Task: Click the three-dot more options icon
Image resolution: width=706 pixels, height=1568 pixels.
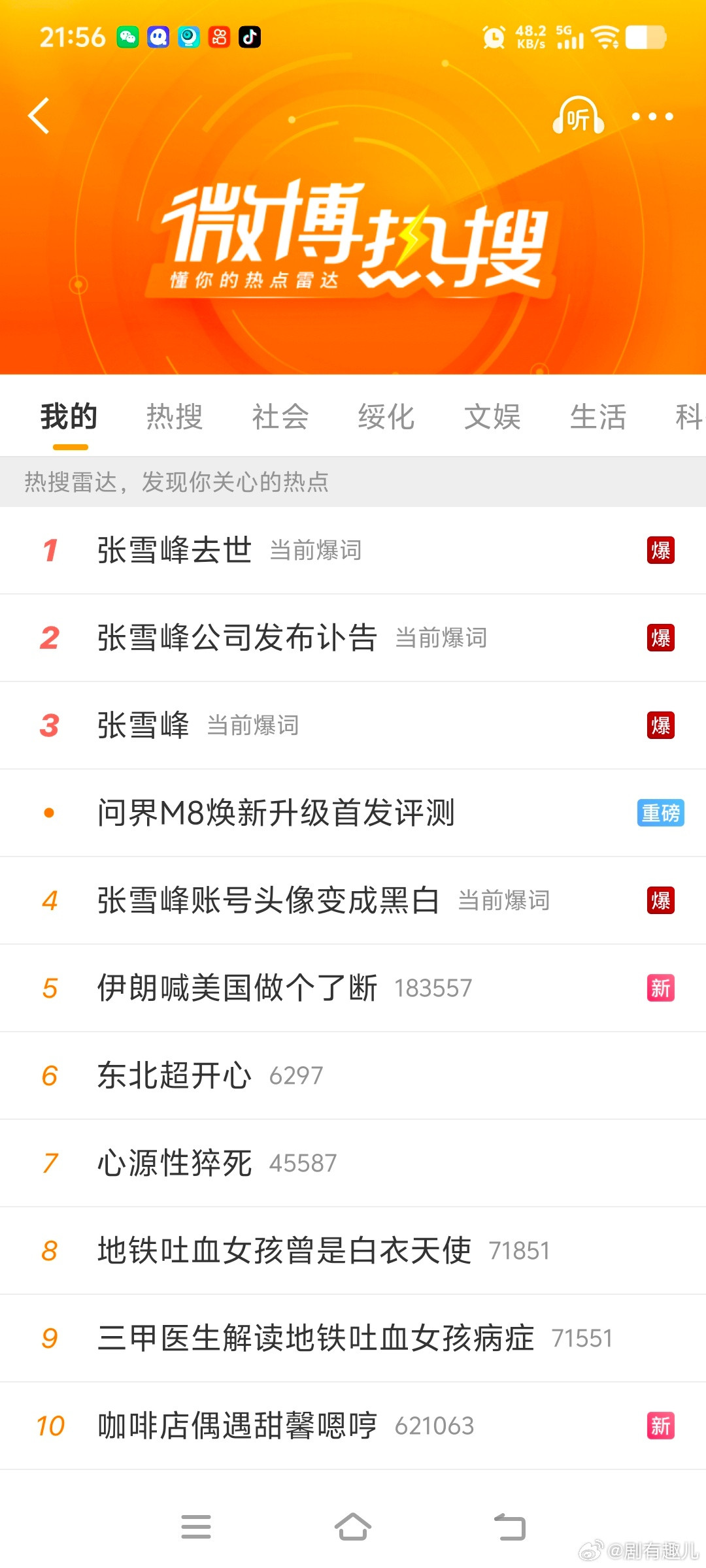Action: pyautogui.click(x=651, y=116)
